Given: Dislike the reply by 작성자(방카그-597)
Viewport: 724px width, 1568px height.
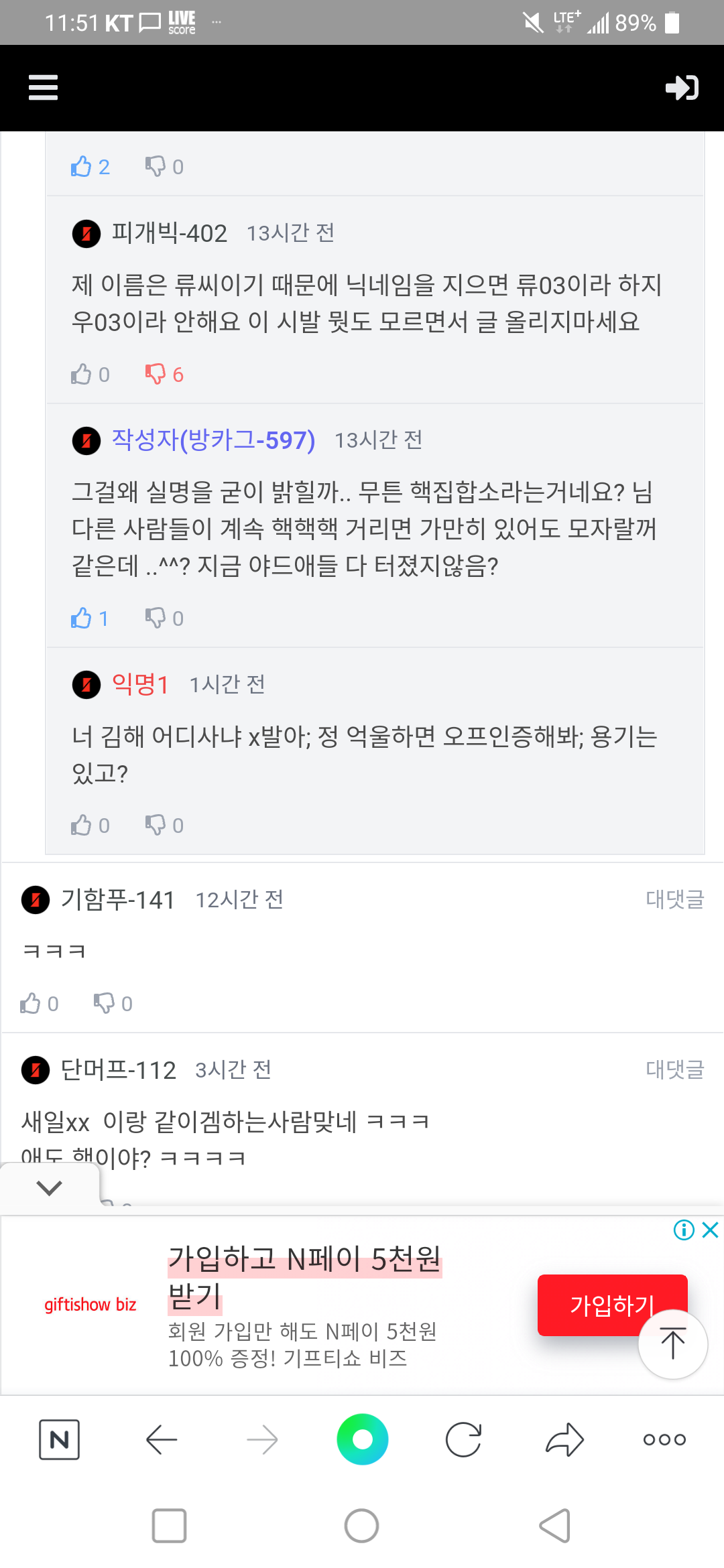Looking at the screenshot, I should [x=156, y=618].
